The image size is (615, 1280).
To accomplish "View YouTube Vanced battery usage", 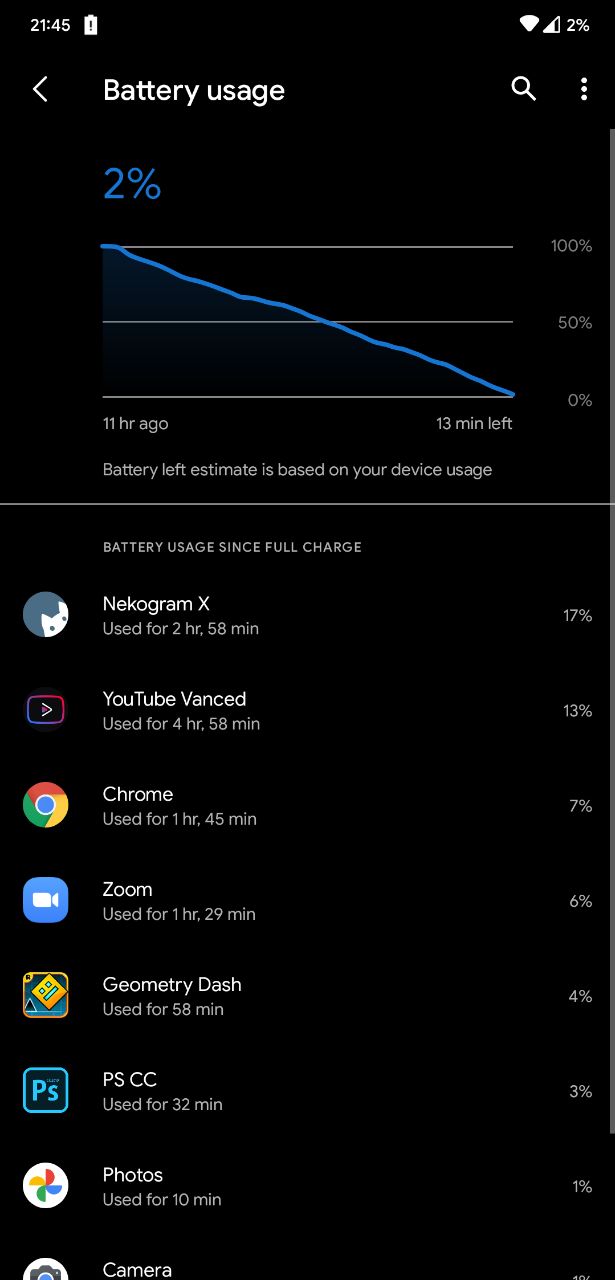I will click(x=307, y=710).
